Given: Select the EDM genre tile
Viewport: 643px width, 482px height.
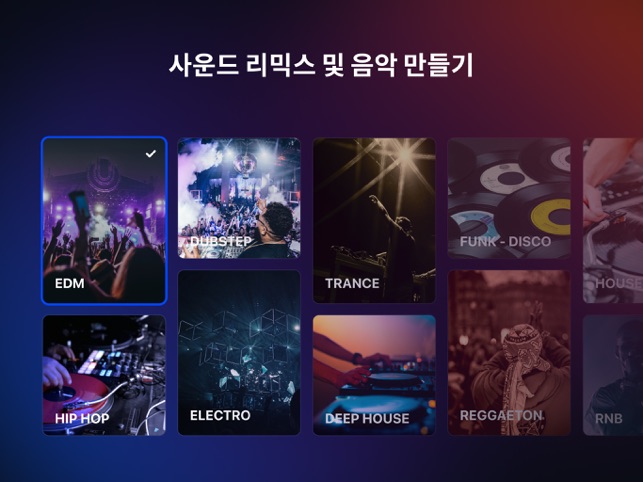Looking at the screenshot, I should (x=104, y=220).
